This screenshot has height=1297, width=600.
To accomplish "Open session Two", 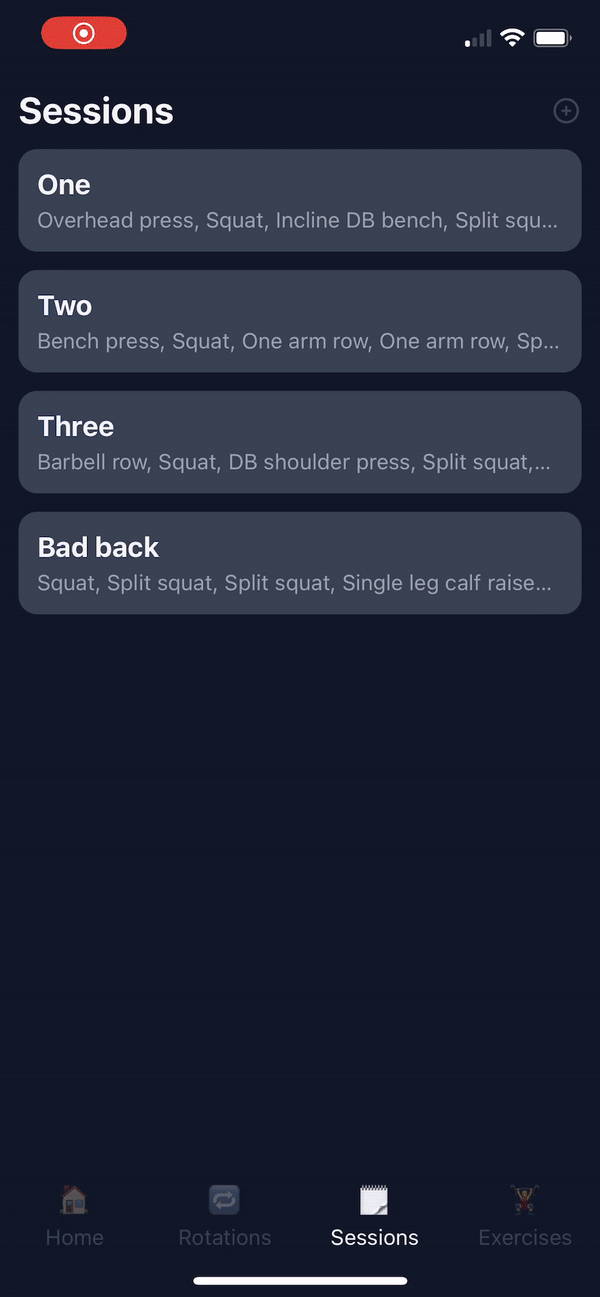I will [300, 321].
